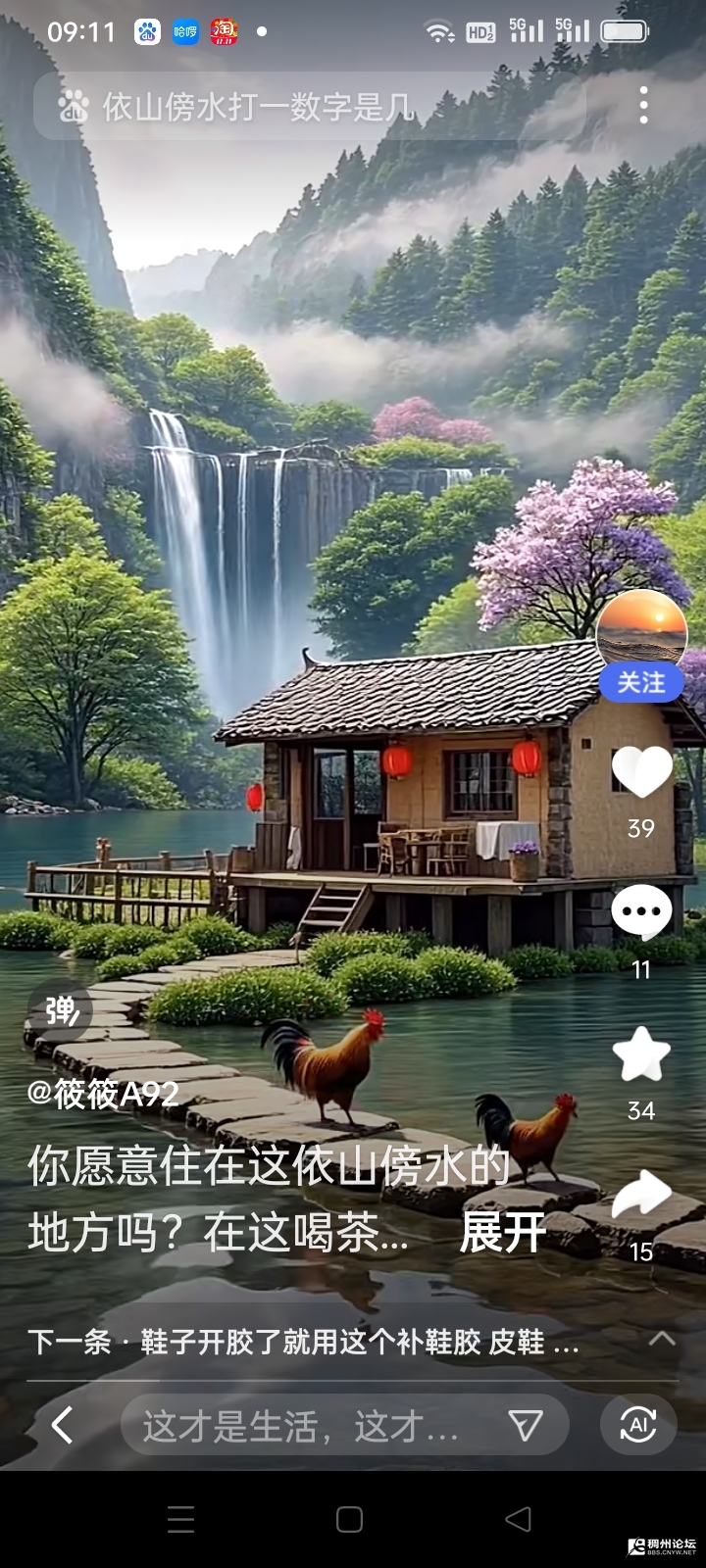Viewport: 706px width, 1568px height.
Task: Tap system home button
Action: coord(350,1519)
